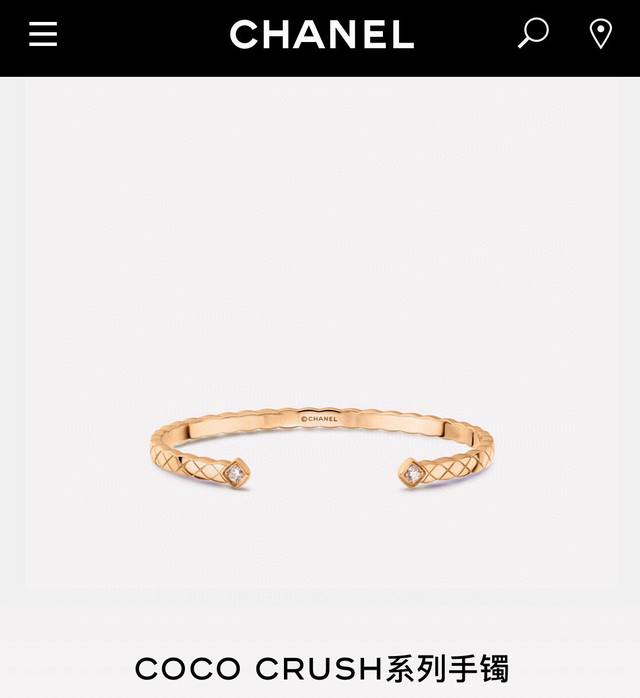Screen dimensions: 640x698
Task: Open the search icon
Action: tap(533, 34)
